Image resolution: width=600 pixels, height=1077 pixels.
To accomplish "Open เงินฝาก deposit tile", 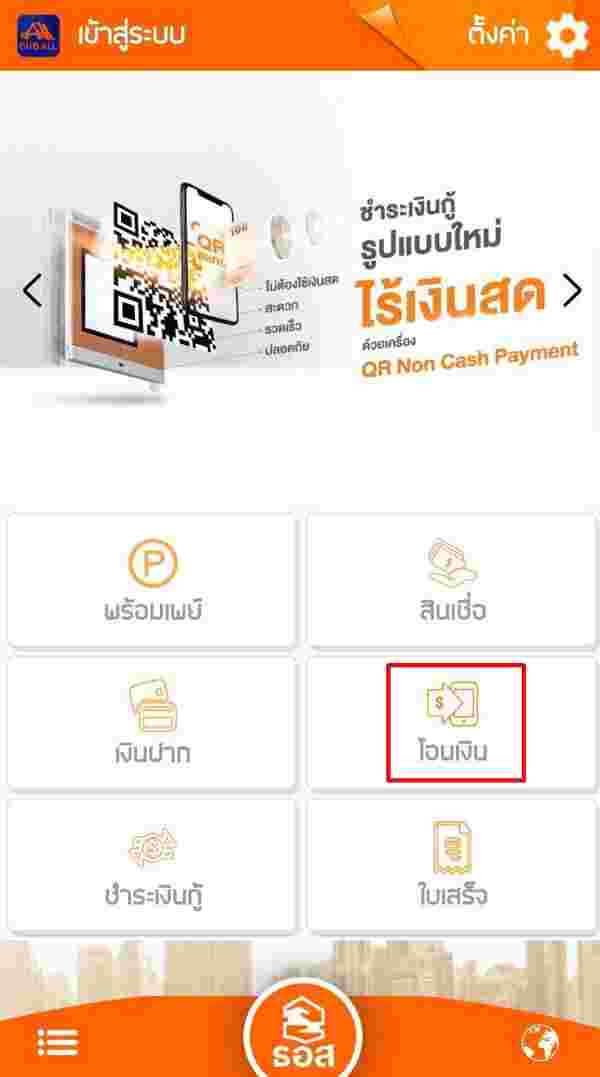I will [152, 724].
